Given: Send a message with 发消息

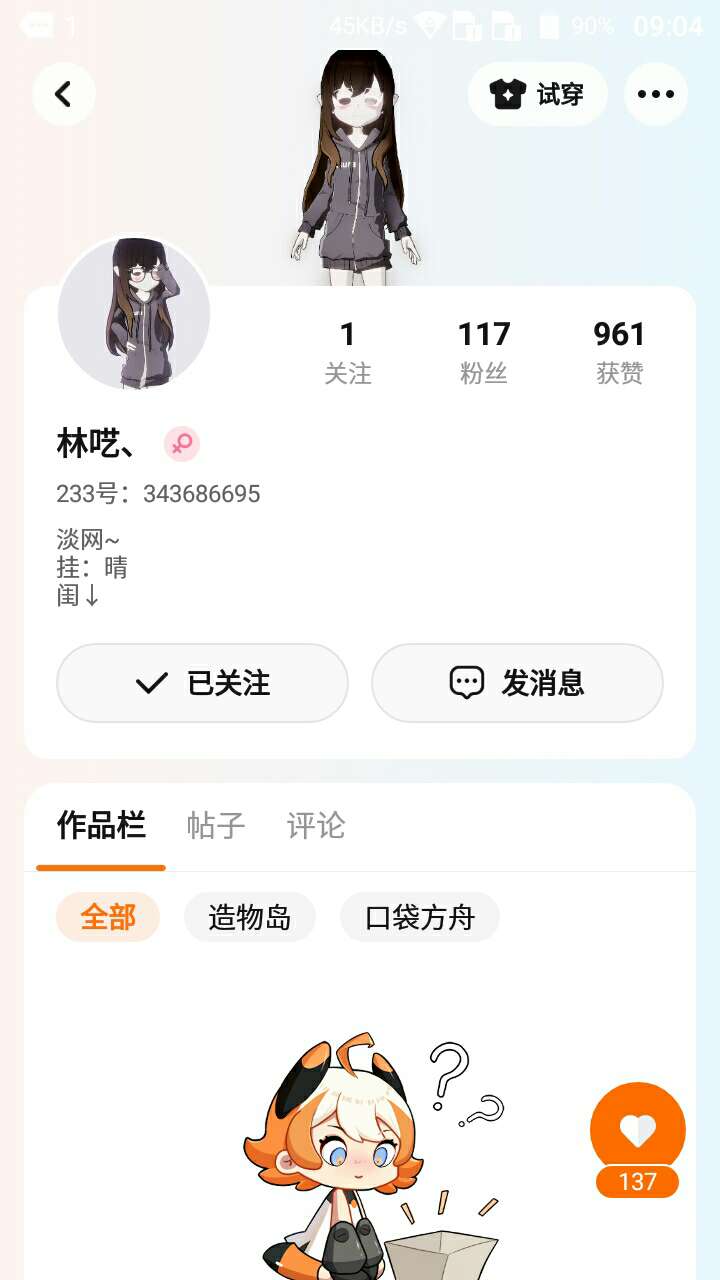Looking at the screenshot, I should [x=517, y=683].
